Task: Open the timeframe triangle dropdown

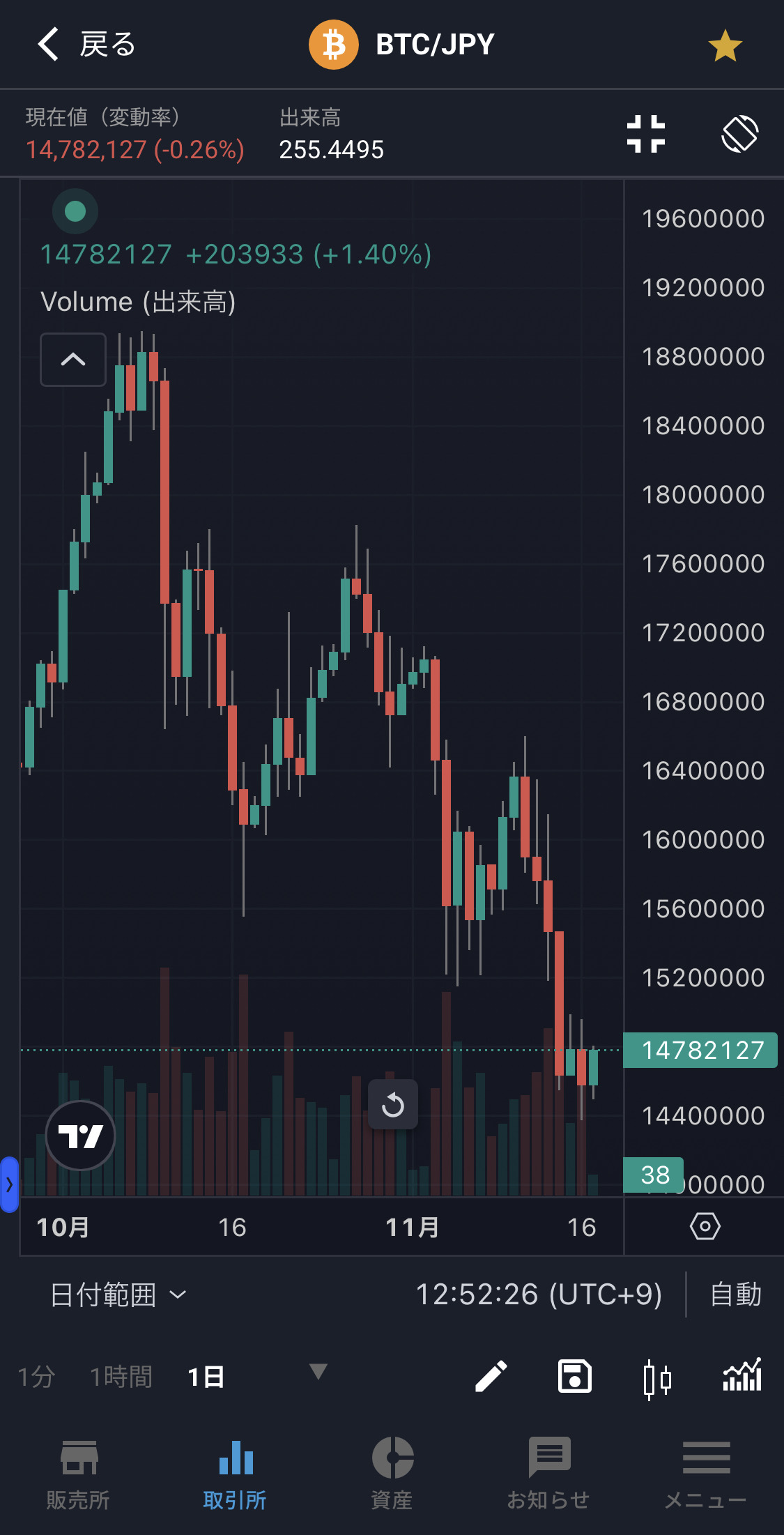Action: (318, 1375)
